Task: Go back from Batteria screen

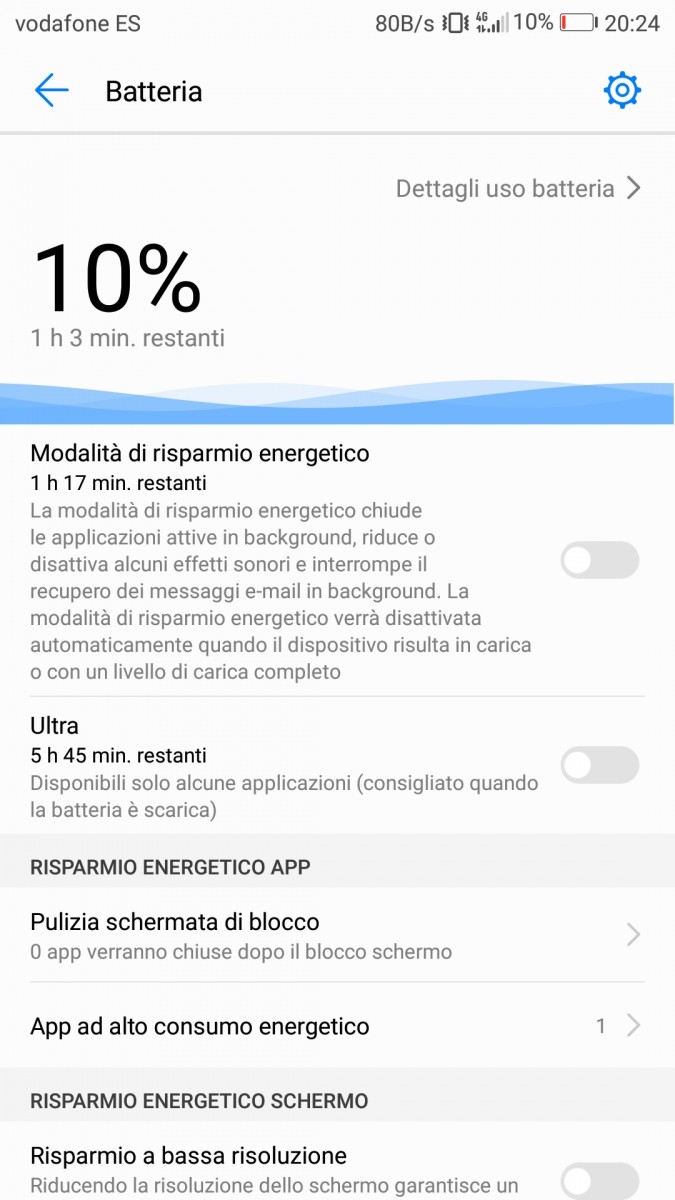Action: [x=51, y=91]
